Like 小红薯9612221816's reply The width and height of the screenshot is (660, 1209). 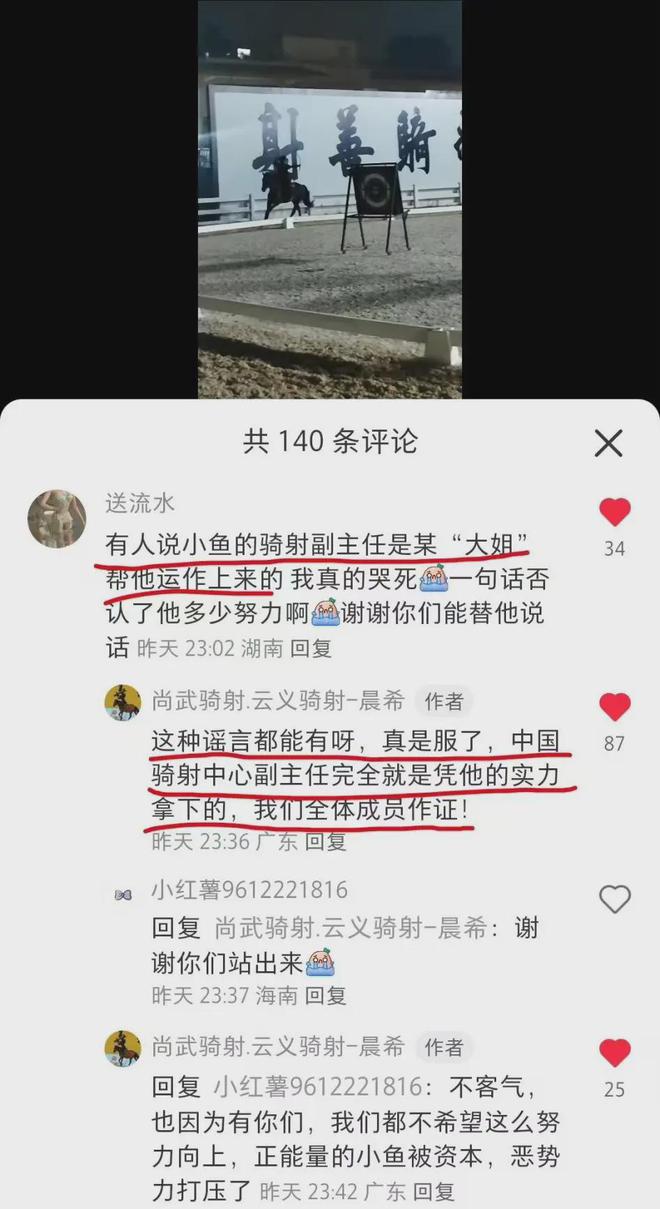[614, 899]
